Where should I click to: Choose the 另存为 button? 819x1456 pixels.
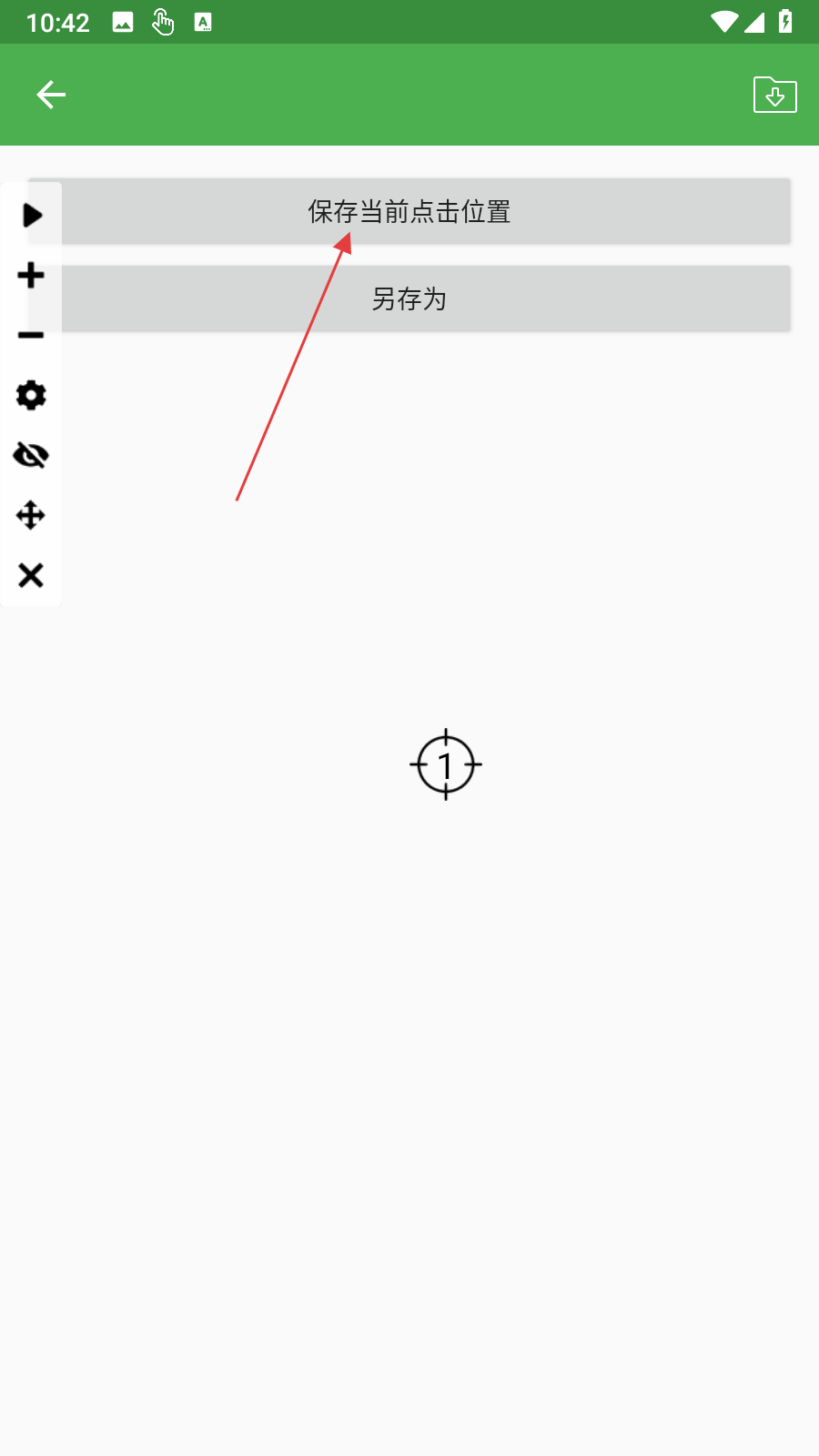(x=409, y=298)
